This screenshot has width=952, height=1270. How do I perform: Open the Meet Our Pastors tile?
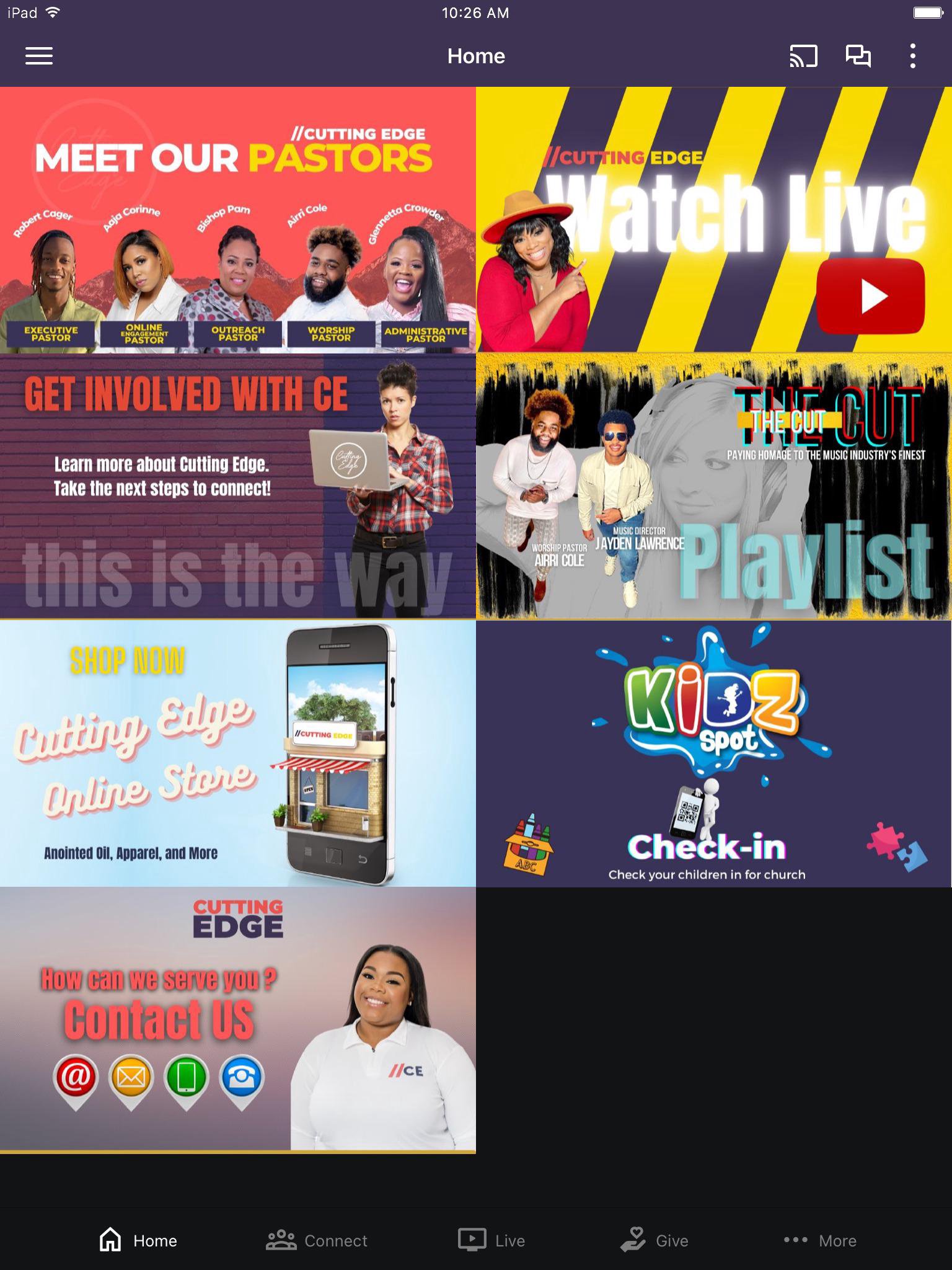click(238, 220)
